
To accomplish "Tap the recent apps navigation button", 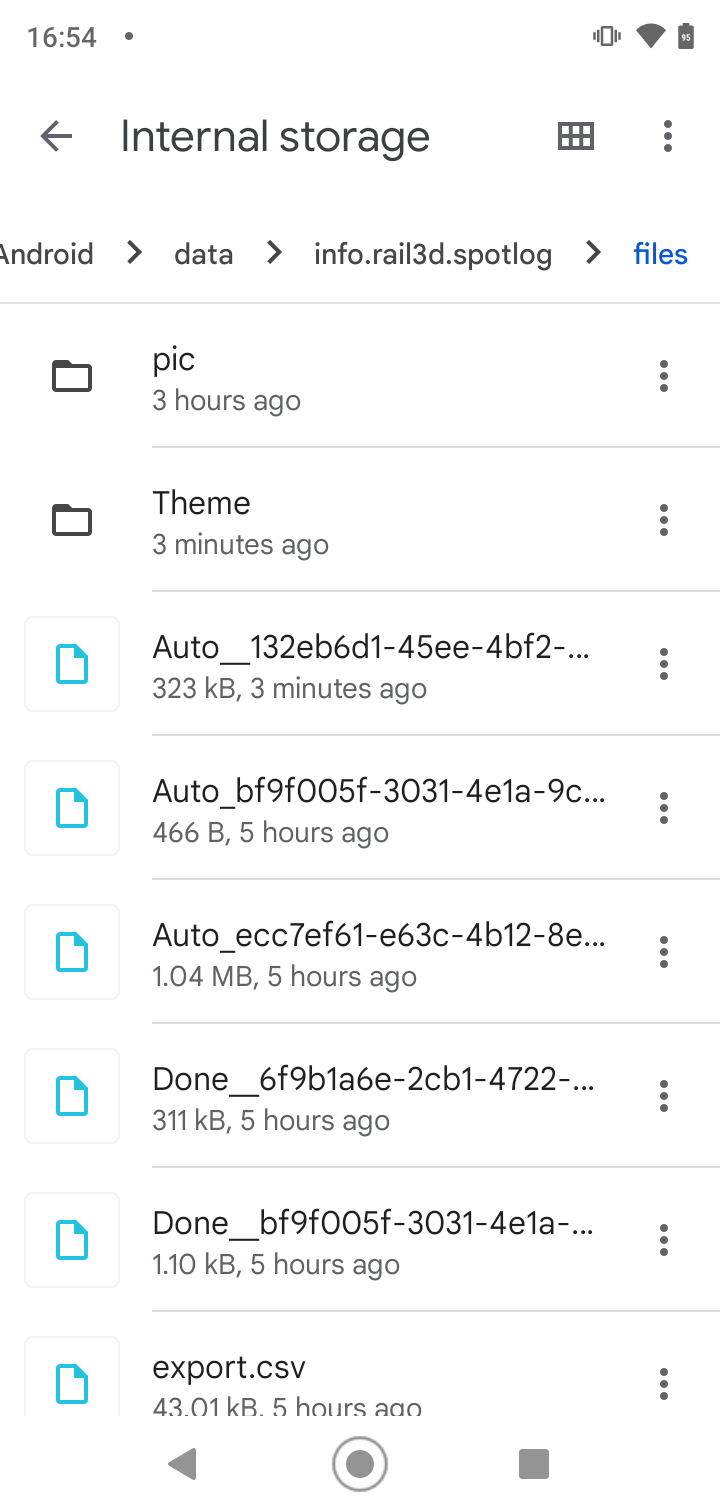I will point(534,1463).
